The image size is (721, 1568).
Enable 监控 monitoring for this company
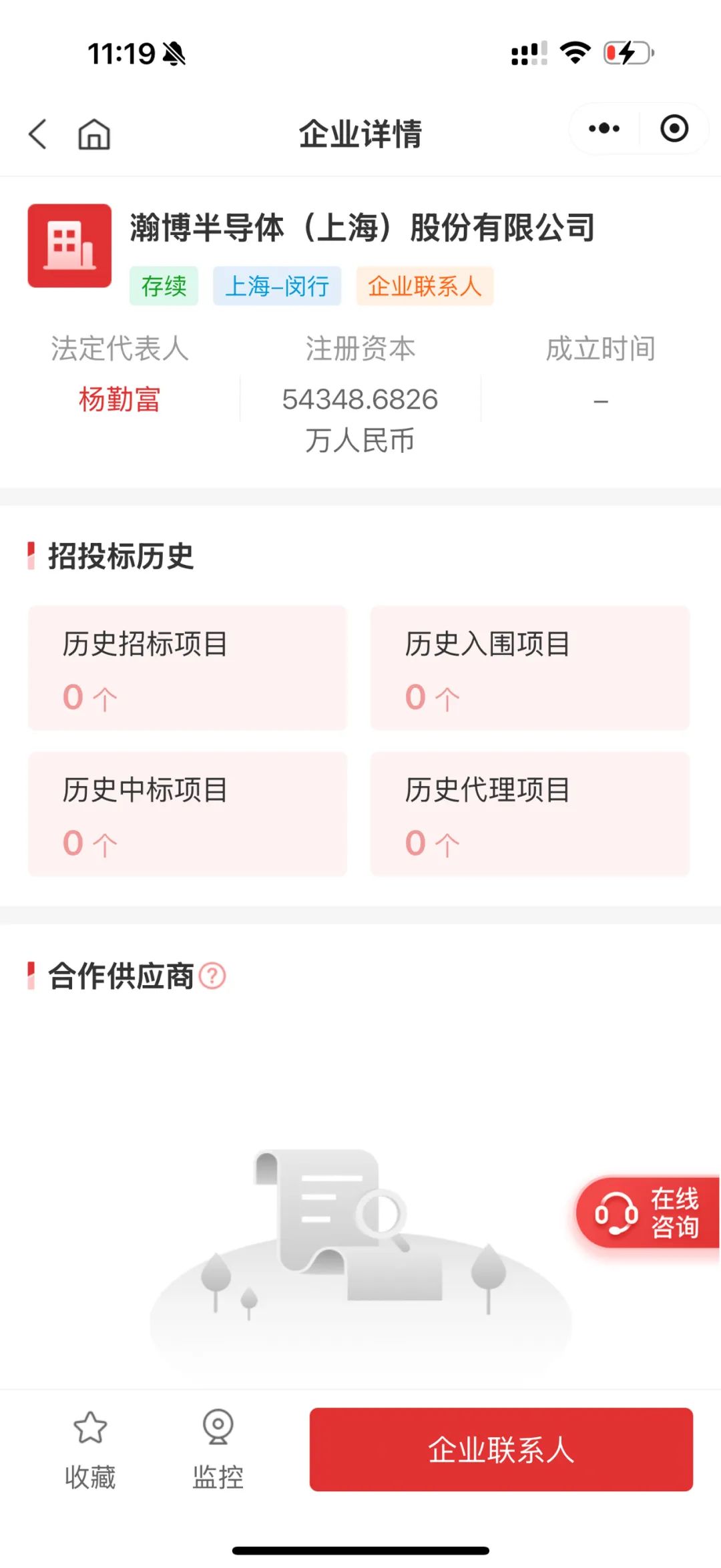click(x=218, y=1450)
